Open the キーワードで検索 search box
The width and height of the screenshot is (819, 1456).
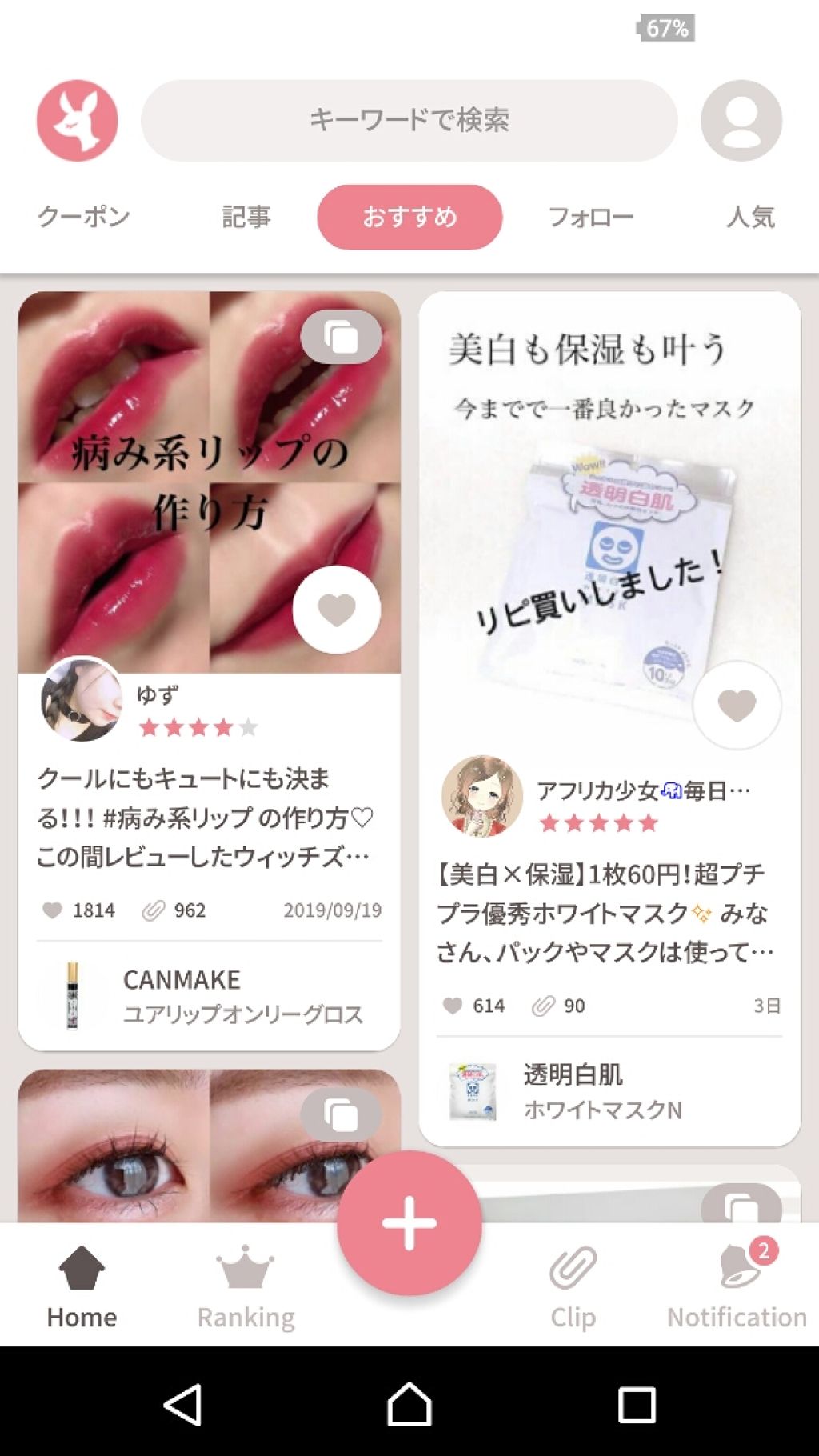click(409, 120)
